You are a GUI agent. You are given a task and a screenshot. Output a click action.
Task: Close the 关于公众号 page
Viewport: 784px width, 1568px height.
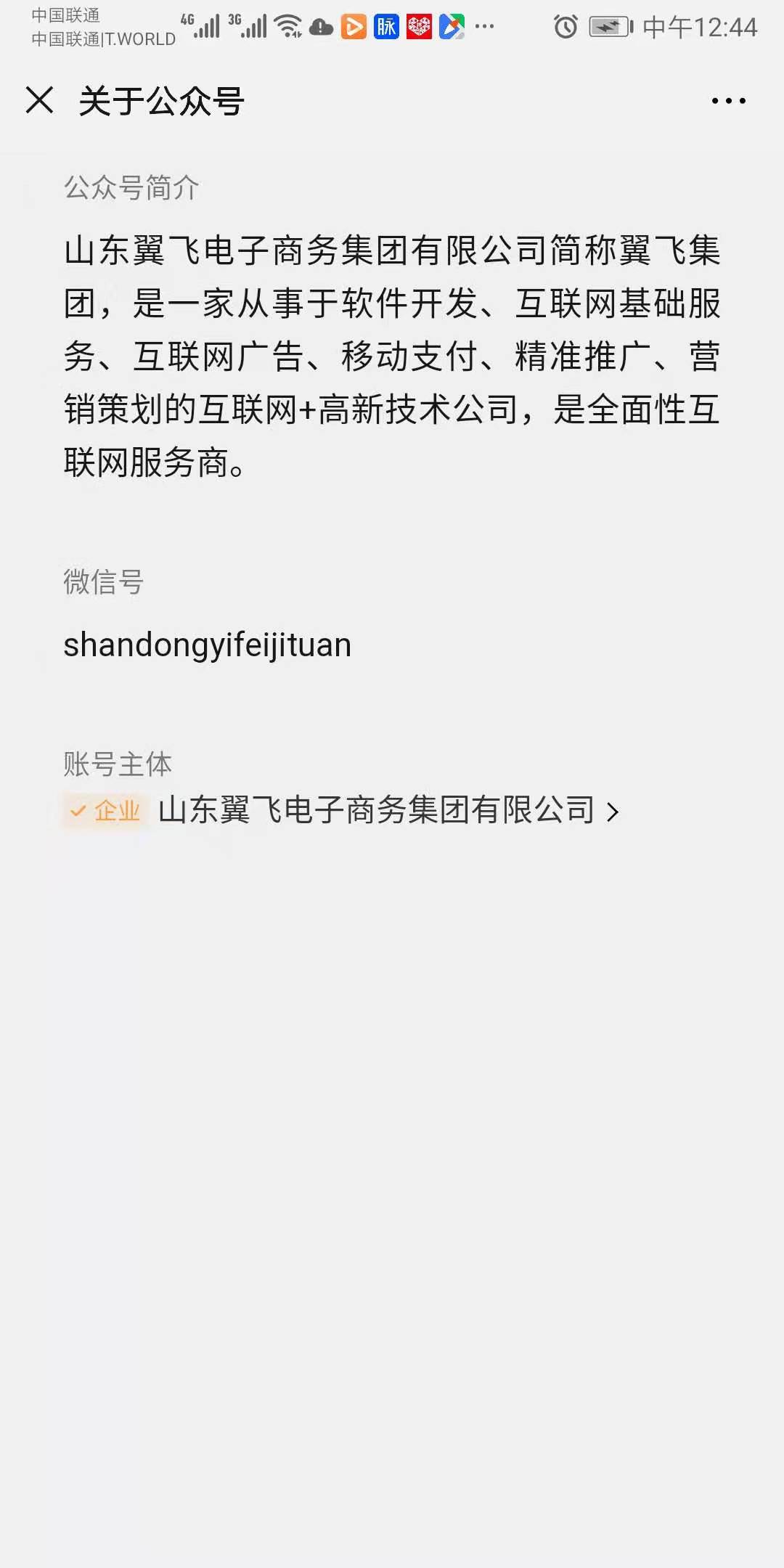click(40, 100)
